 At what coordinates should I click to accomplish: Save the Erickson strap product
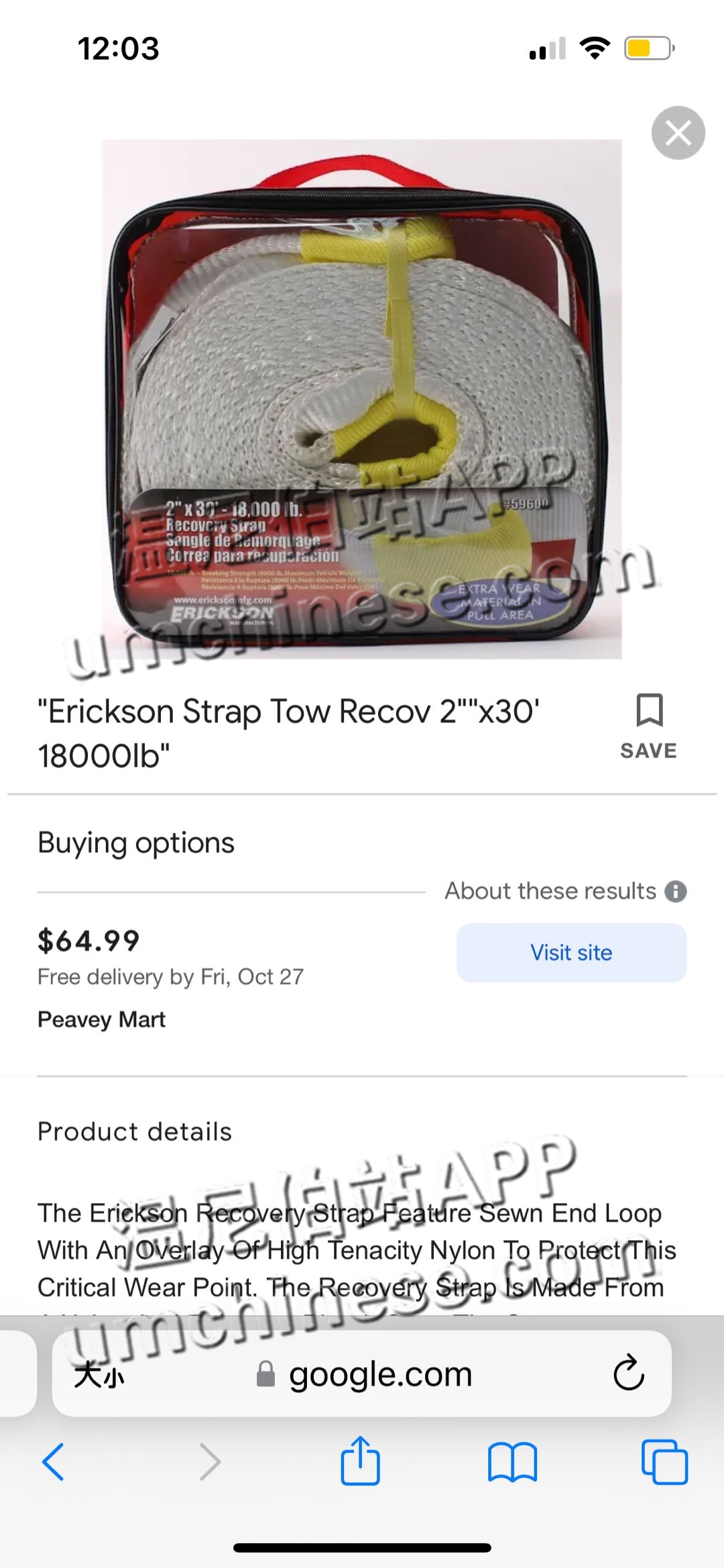(648, 726)
